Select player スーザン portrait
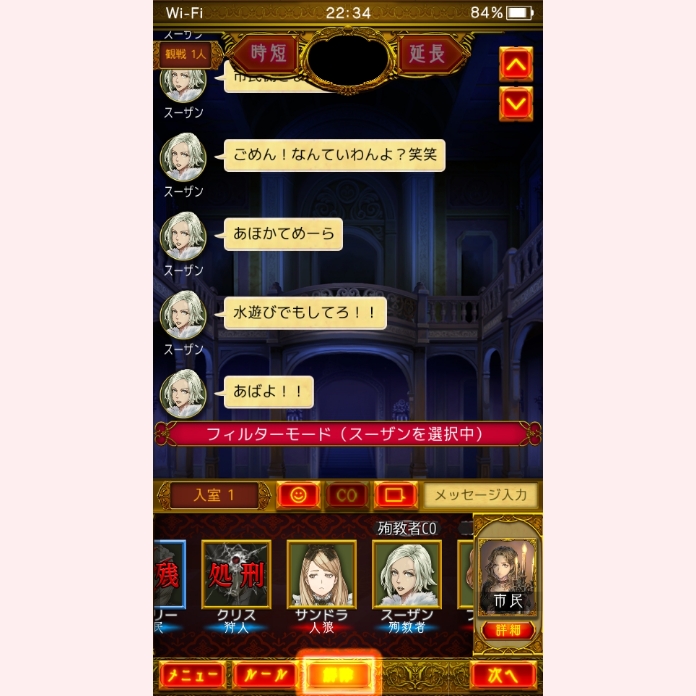This screenshot has height=696, width=696. point(407,574)
